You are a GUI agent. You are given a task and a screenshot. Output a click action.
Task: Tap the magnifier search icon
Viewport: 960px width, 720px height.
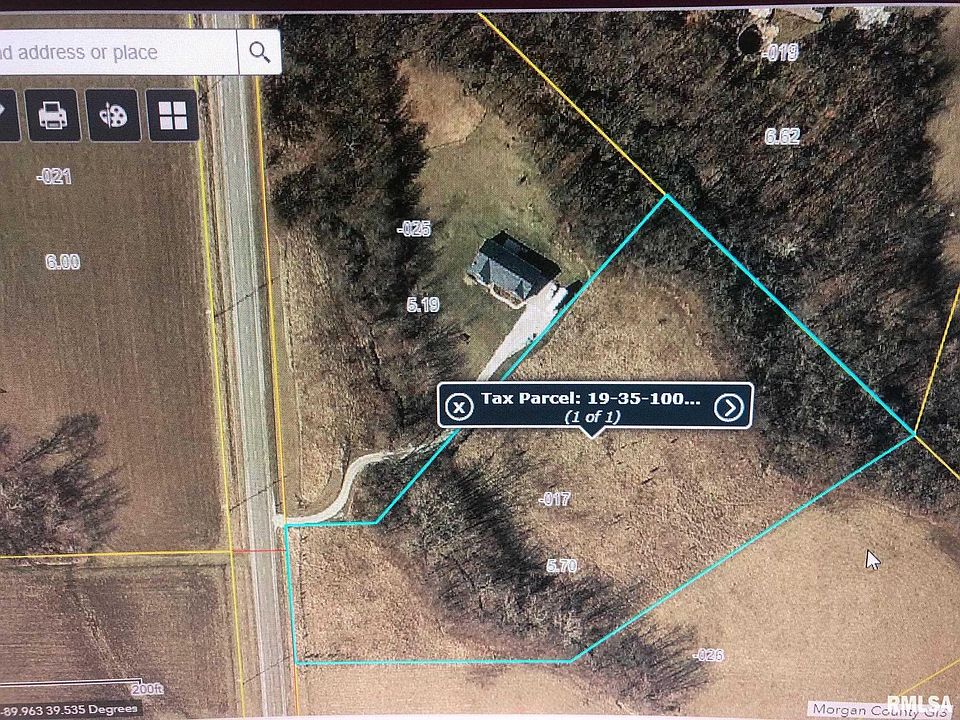pos(259,52)
